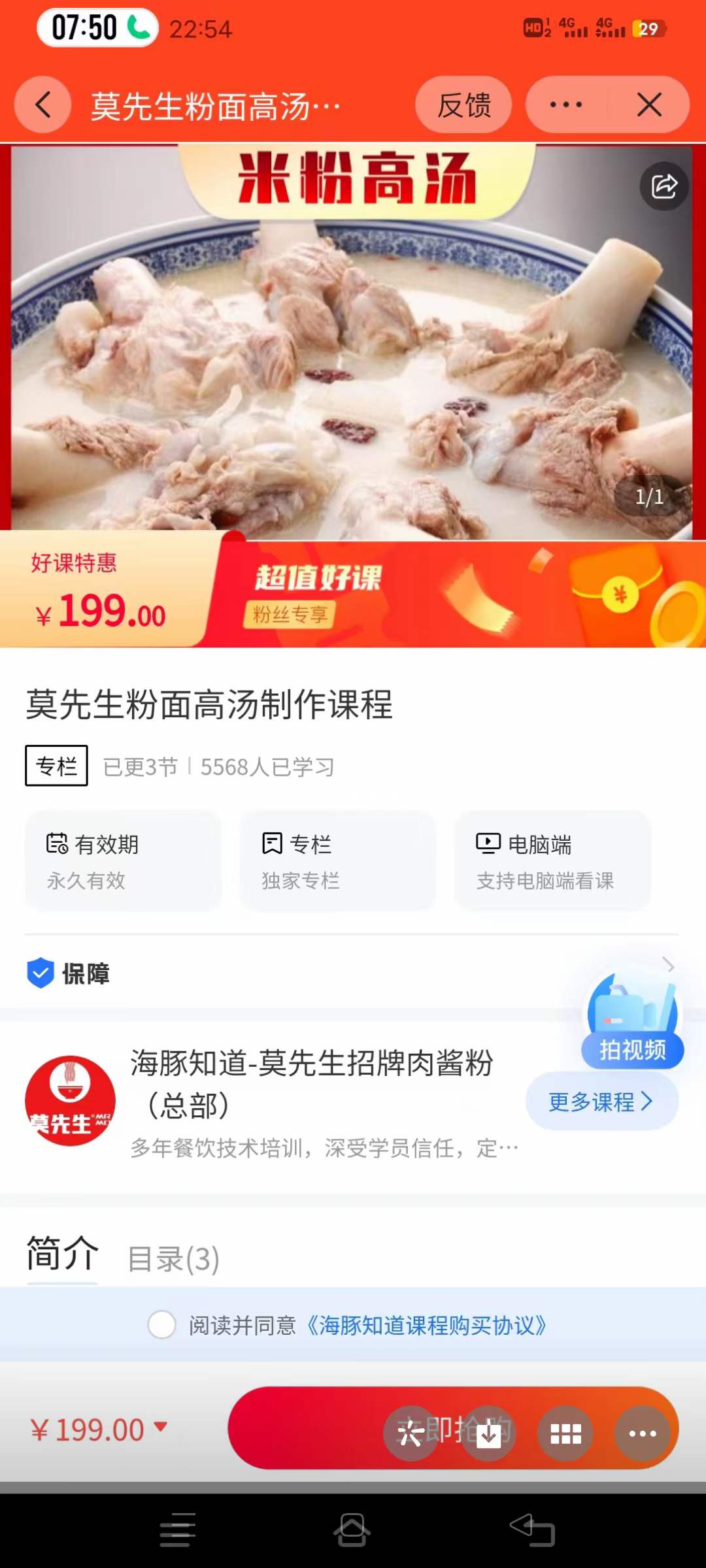Tap the 1/1 image counter indicator
706x1568 pixels.
click(x=649, y=497)
